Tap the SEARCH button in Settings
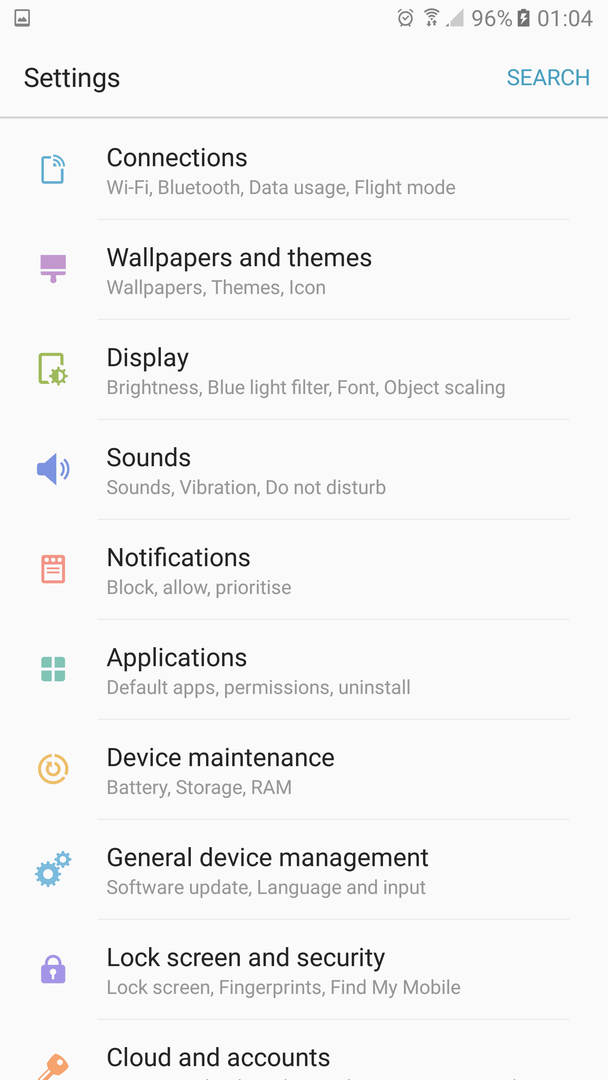 (x=548, y=77)
